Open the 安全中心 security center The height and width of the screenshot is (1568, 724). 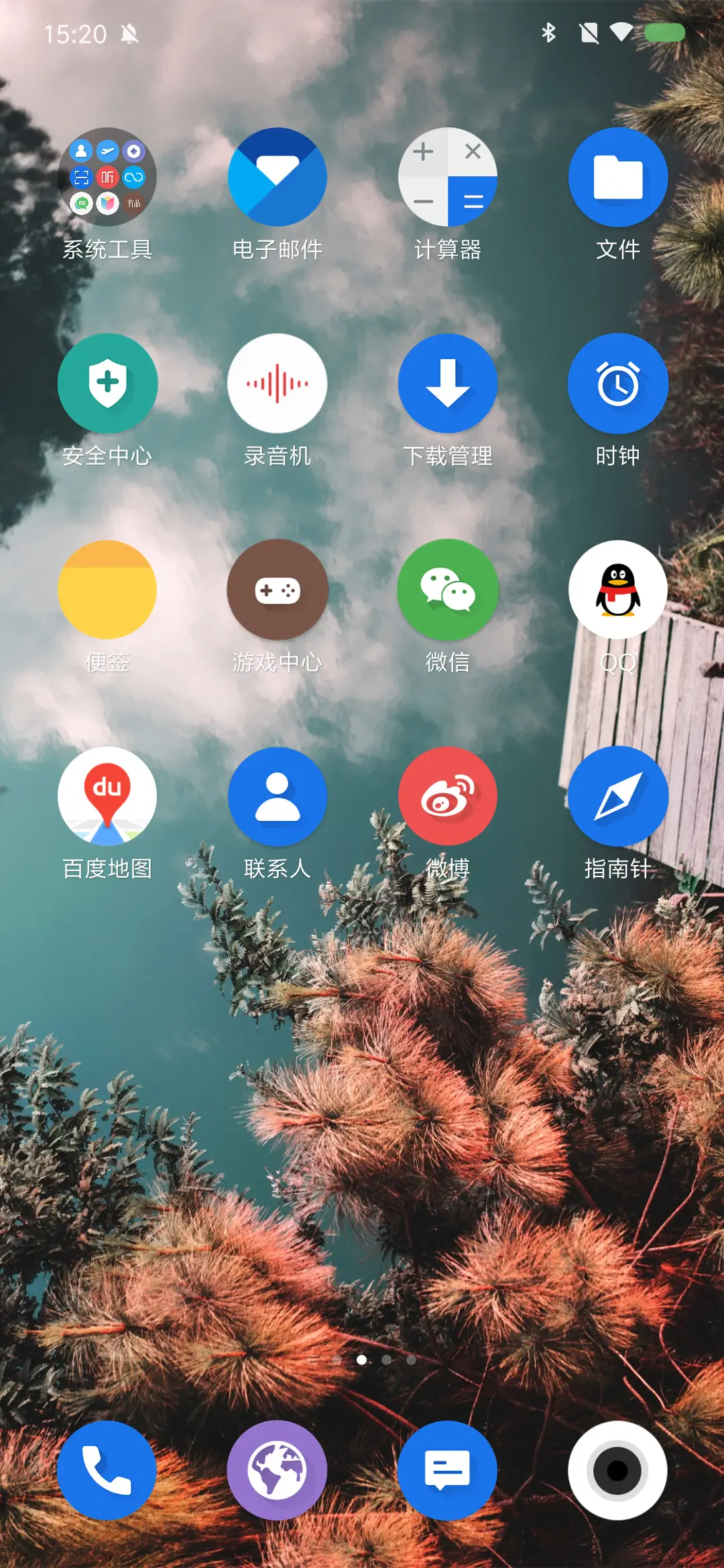coord(107,383)
